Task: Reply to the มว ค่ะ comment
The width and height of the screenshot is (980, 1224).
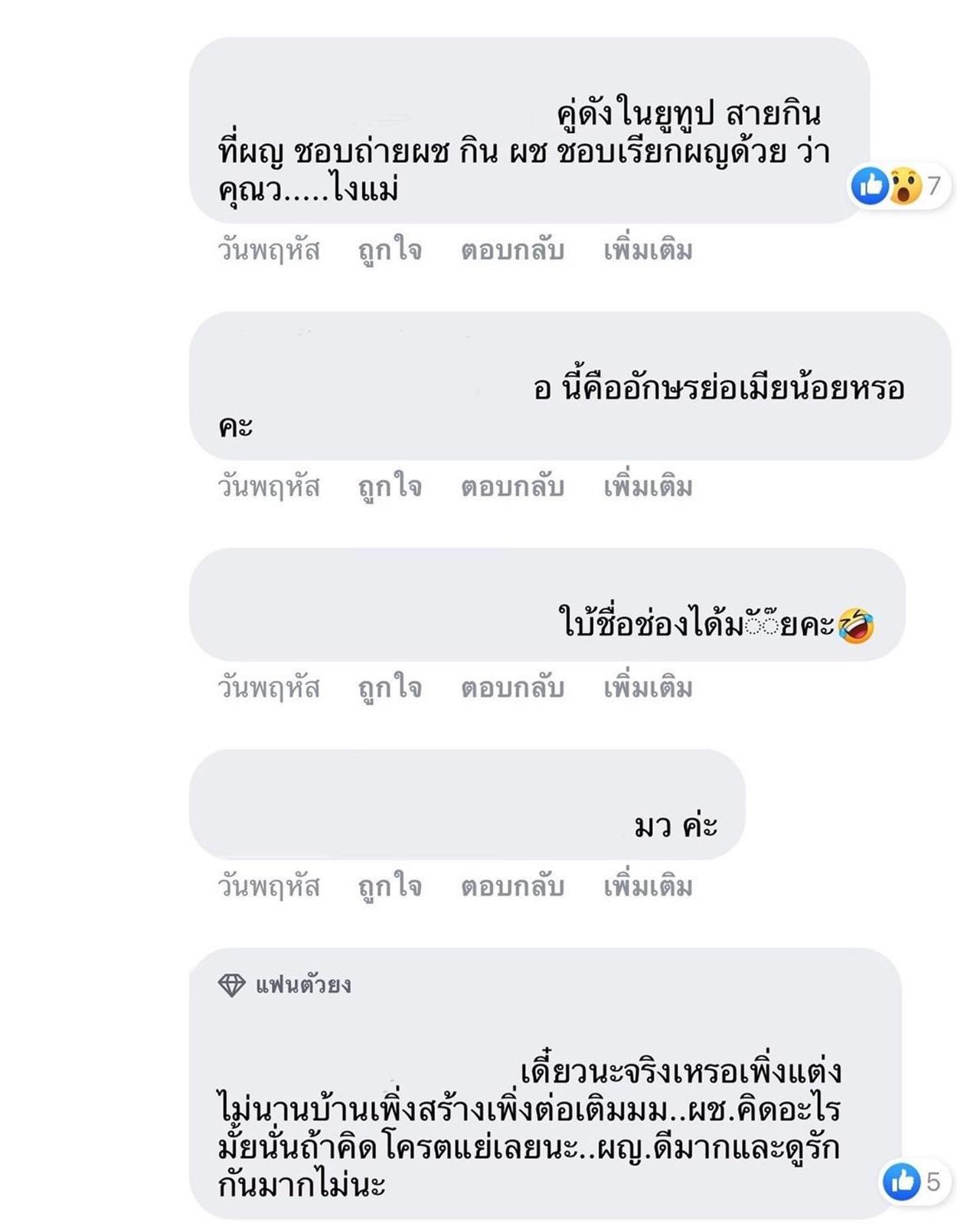Action: coord(512,886)
